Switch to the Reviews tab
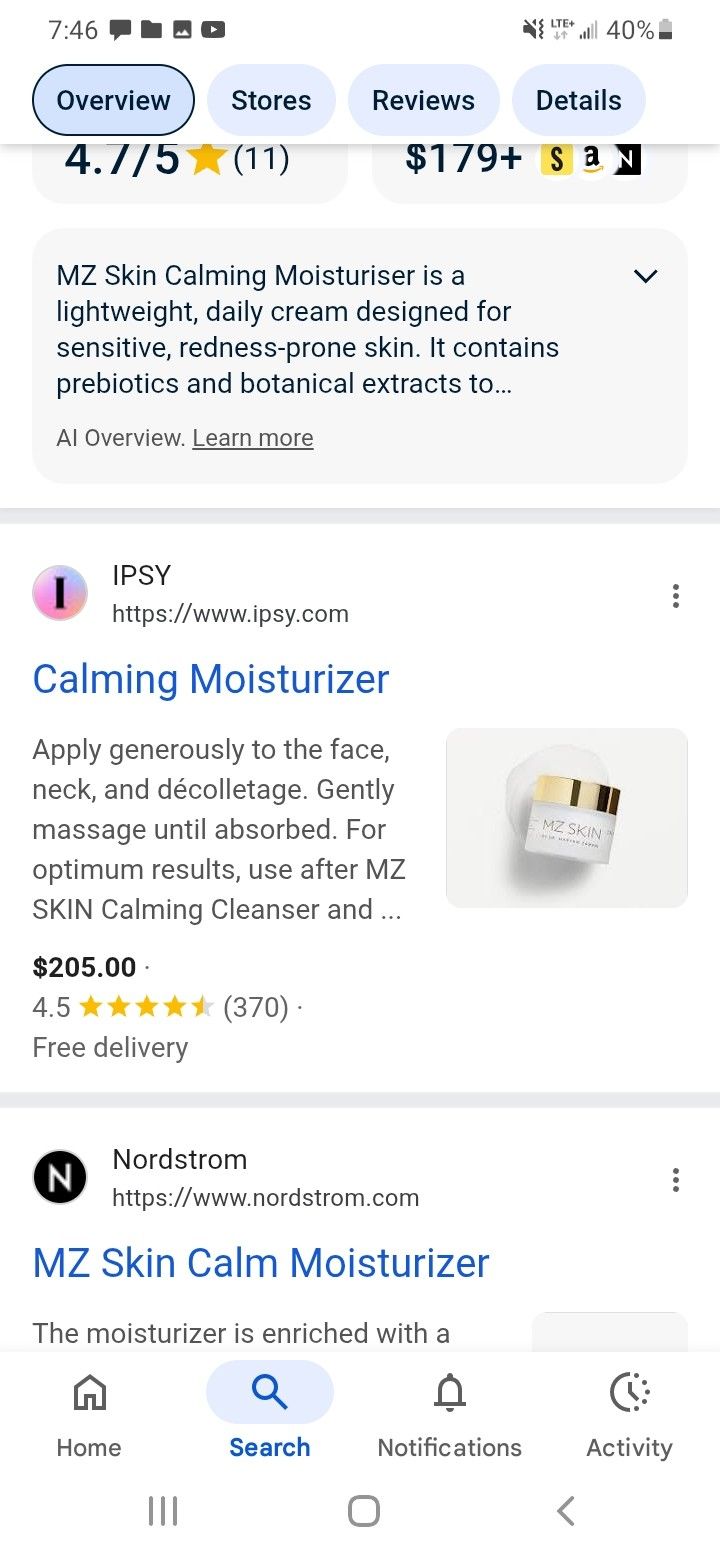The width and height of the screenshot is (720, 1560). tap(423, 100)
